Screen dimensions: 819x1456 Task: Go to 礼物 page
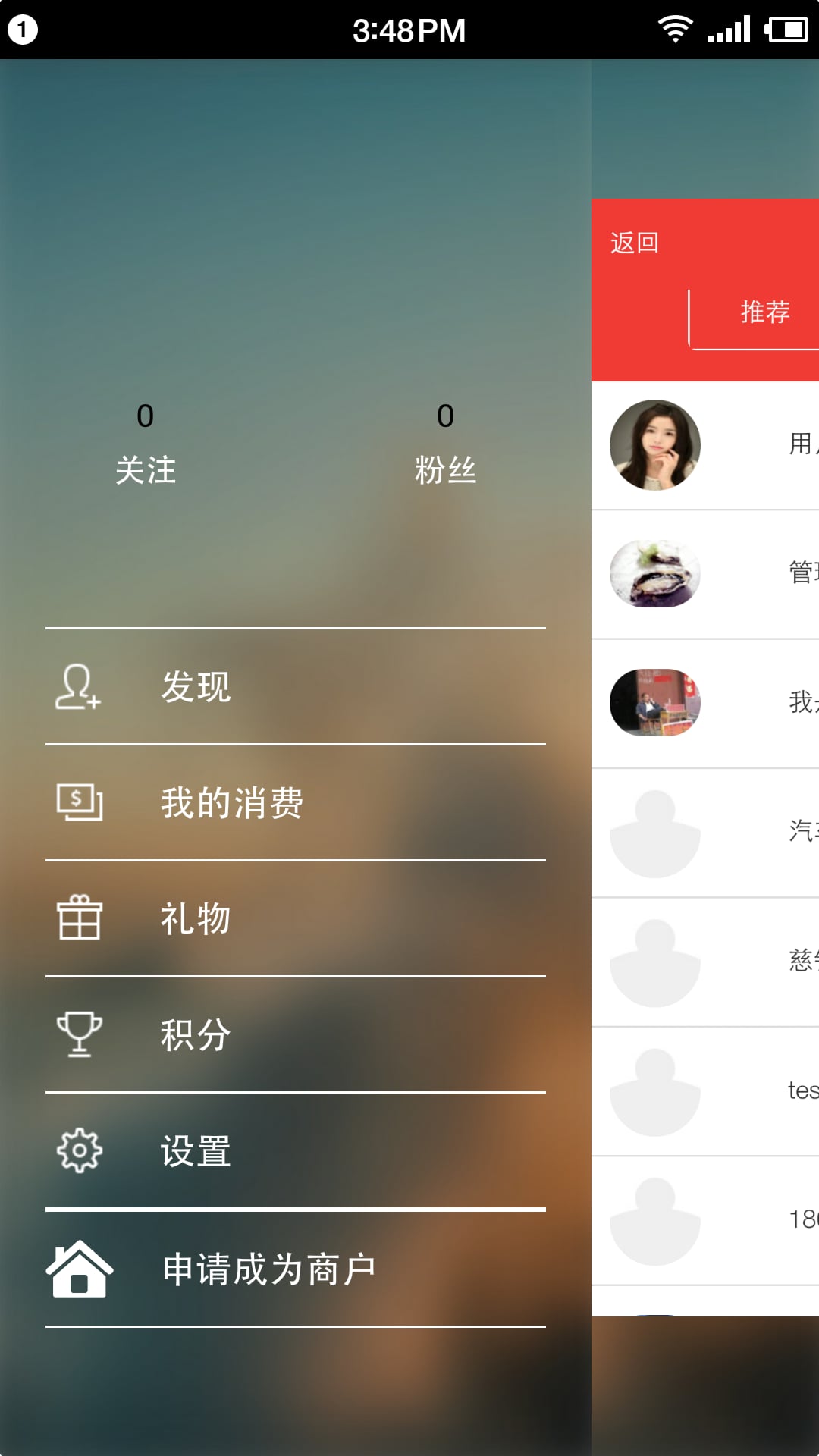tap(295, 919)
